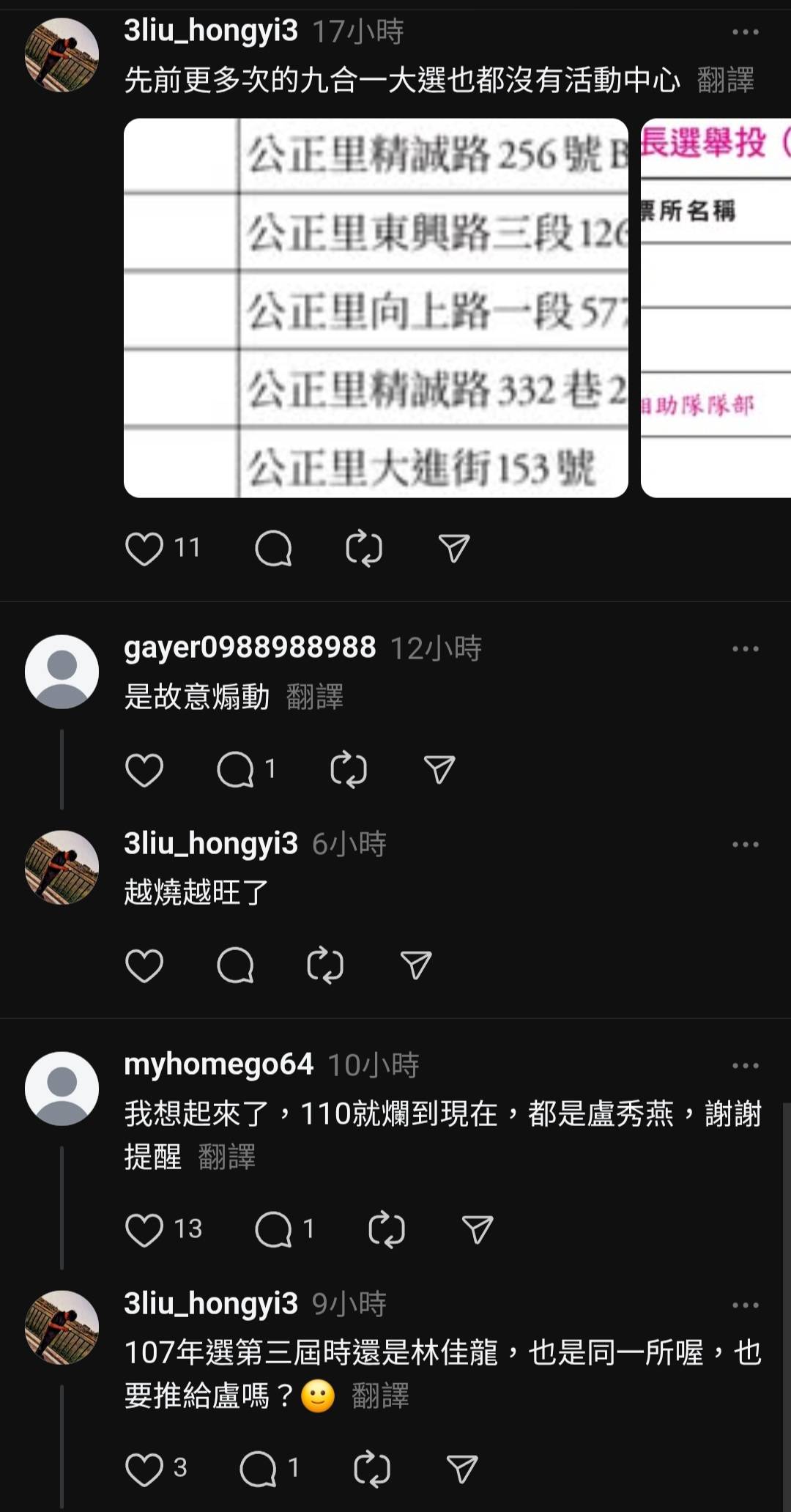Open myhomego64's profile avatar

click(62, 1089)
